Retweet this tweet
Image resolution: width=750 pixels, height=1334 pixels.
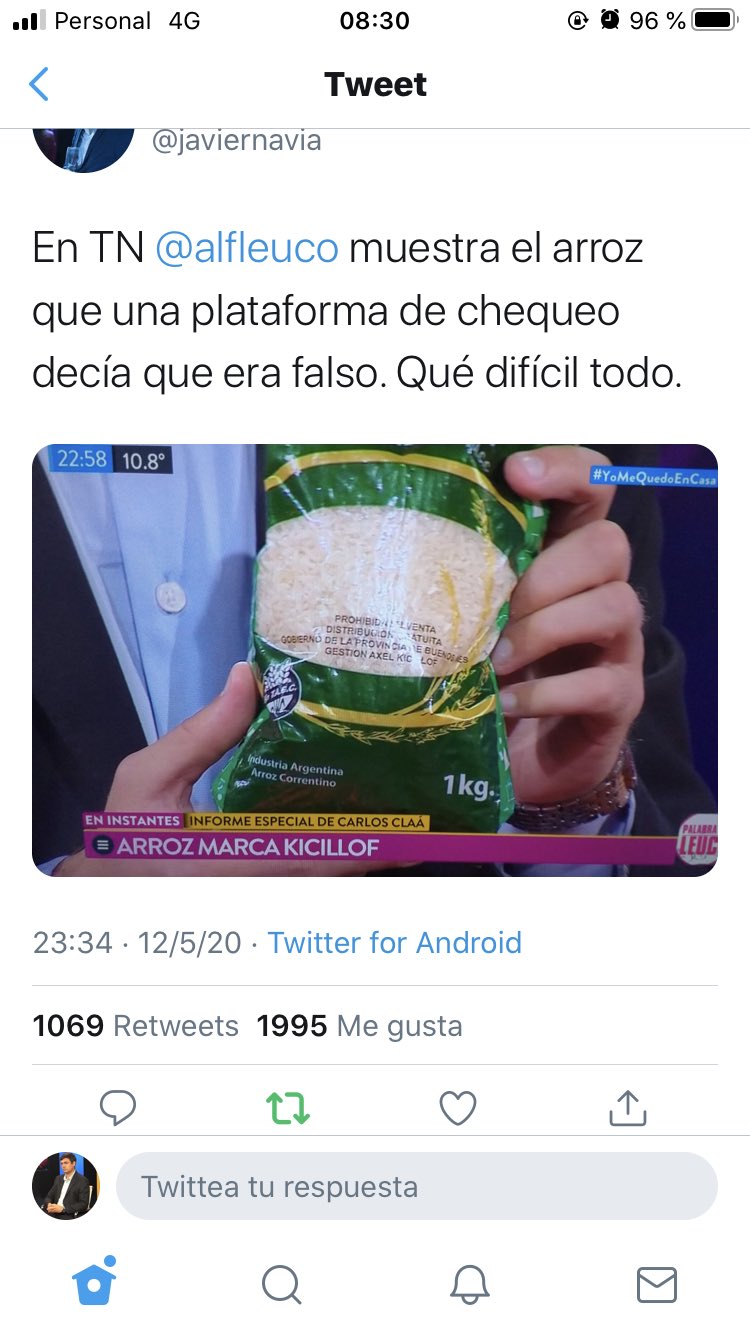tap(288, 1108)
